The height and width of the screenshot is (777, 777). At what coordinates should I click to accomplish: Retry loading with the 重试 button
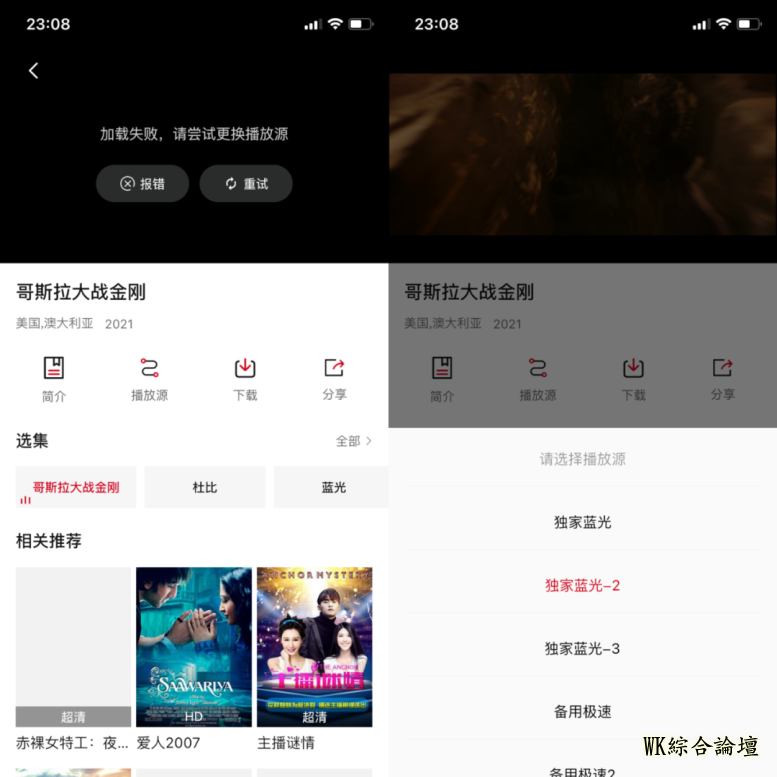coord(246,184)
